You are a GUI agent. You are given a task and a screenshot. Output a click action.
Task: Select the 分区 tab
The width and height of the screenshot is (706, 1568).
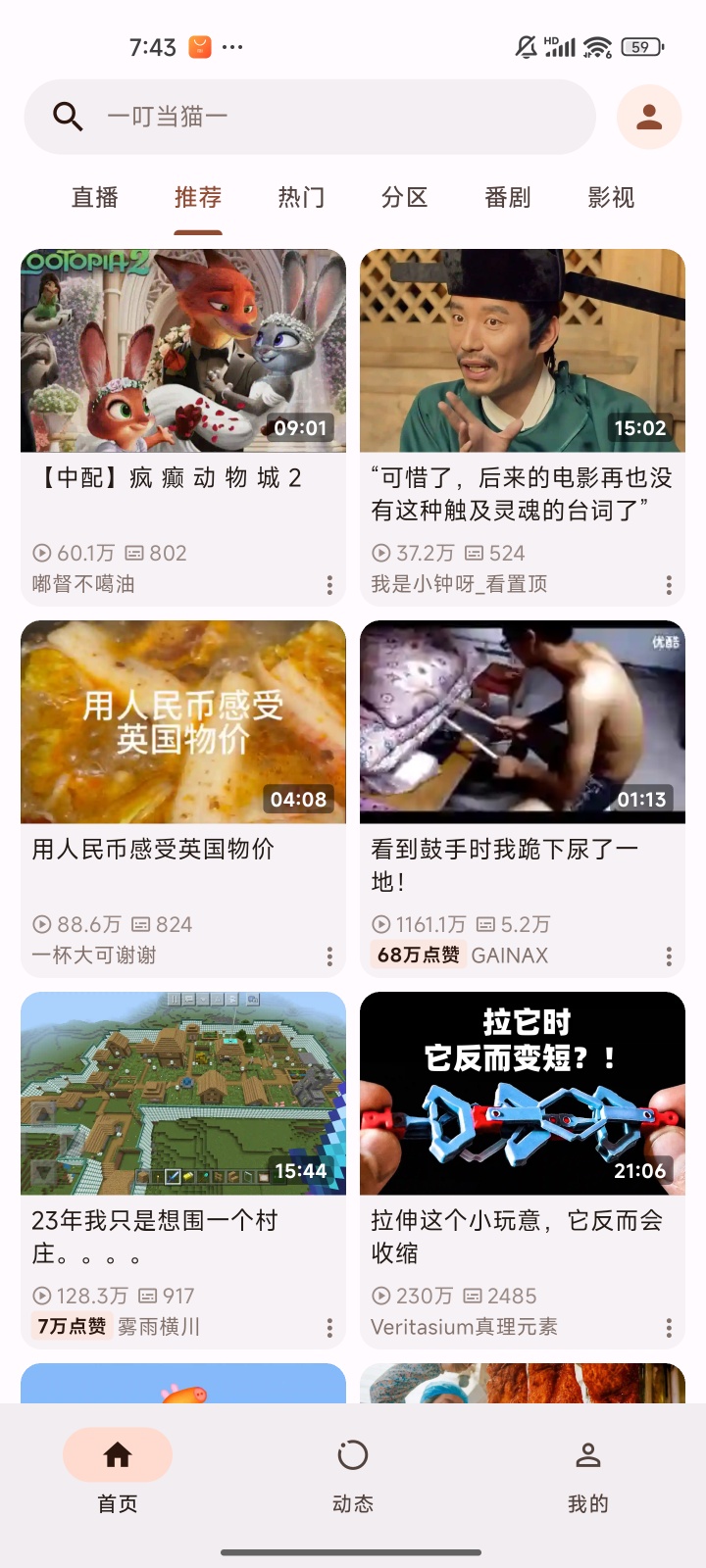click(x=405, y=198)
